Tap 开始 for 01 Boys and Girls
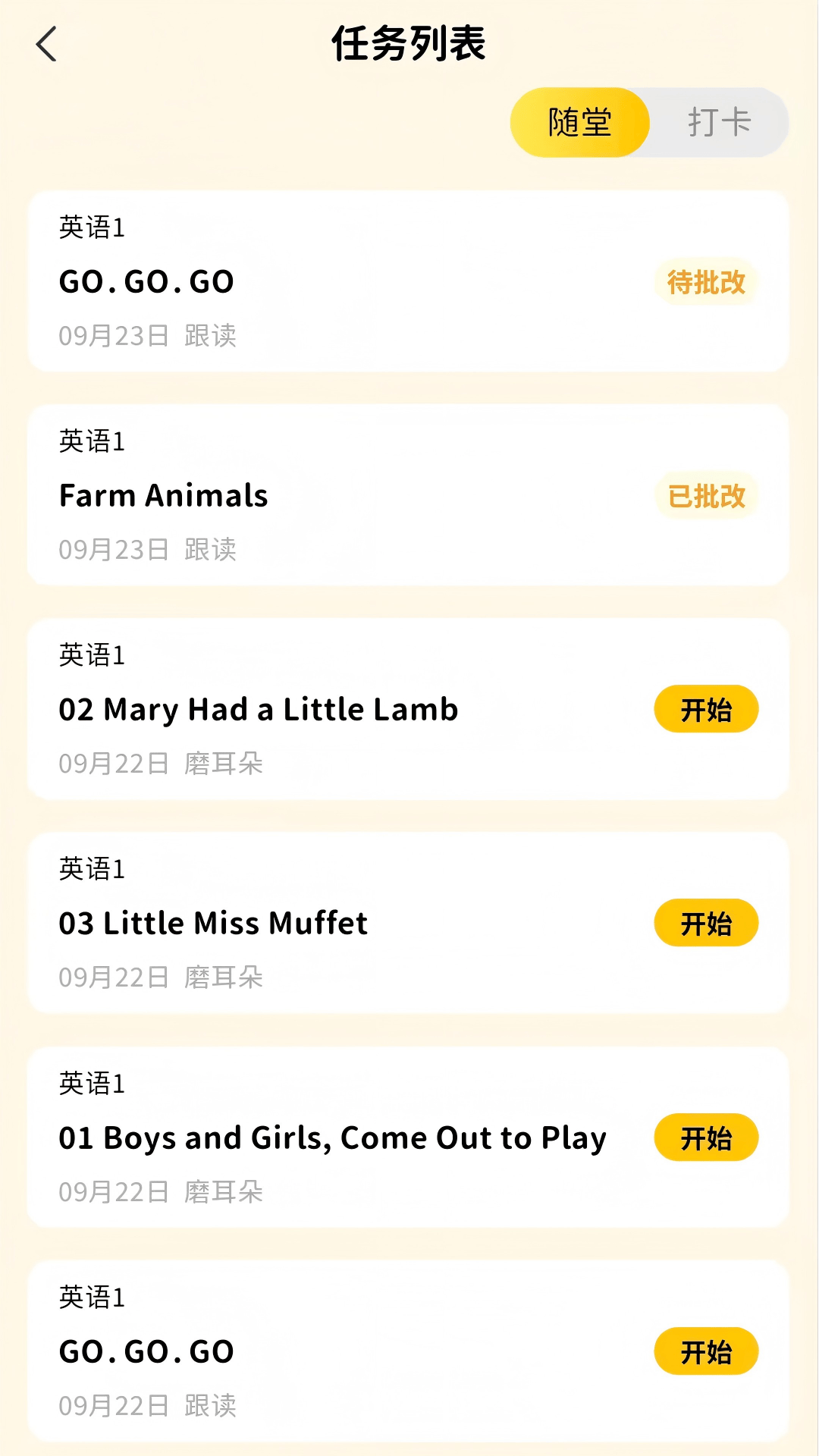The height and width of the screenshot is (1456, 819). pyautogui.click(x=706, y=1138)
